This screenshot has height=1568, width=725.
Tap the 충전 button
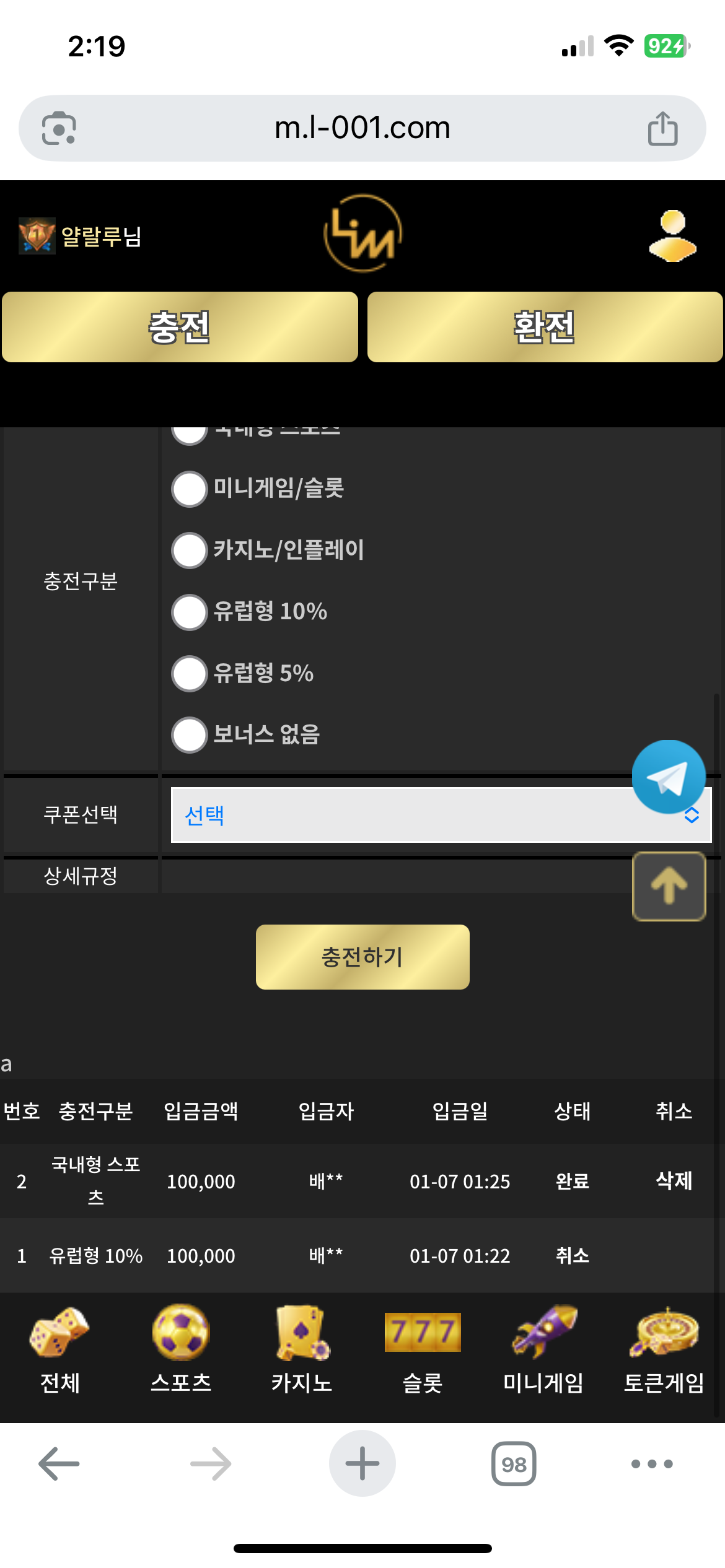coord(180,327)
